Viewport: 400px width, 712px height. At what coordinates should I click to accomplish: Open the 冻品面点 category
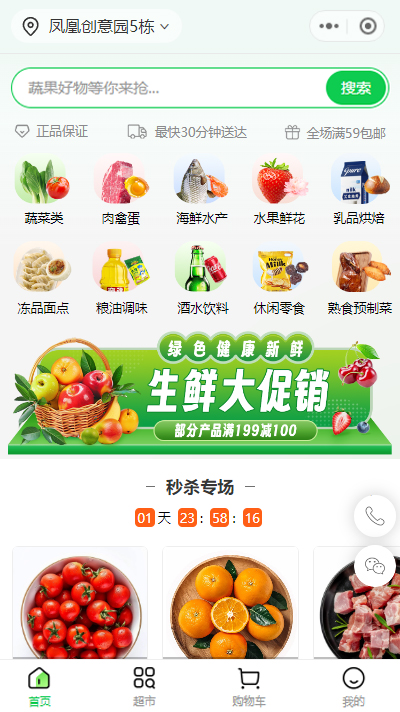44,279
